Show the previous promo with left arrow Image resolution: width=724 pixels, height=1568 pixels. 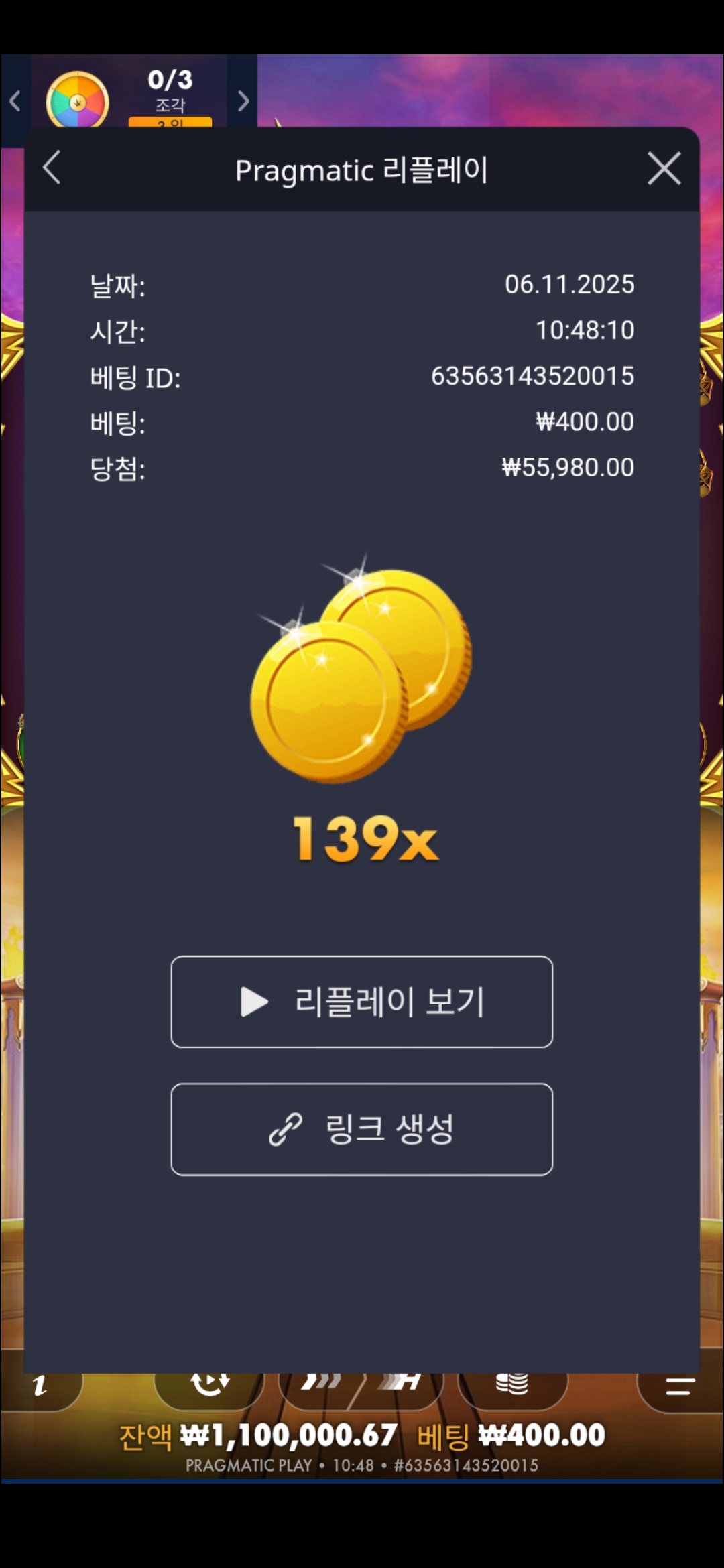[x=15, y=101]
